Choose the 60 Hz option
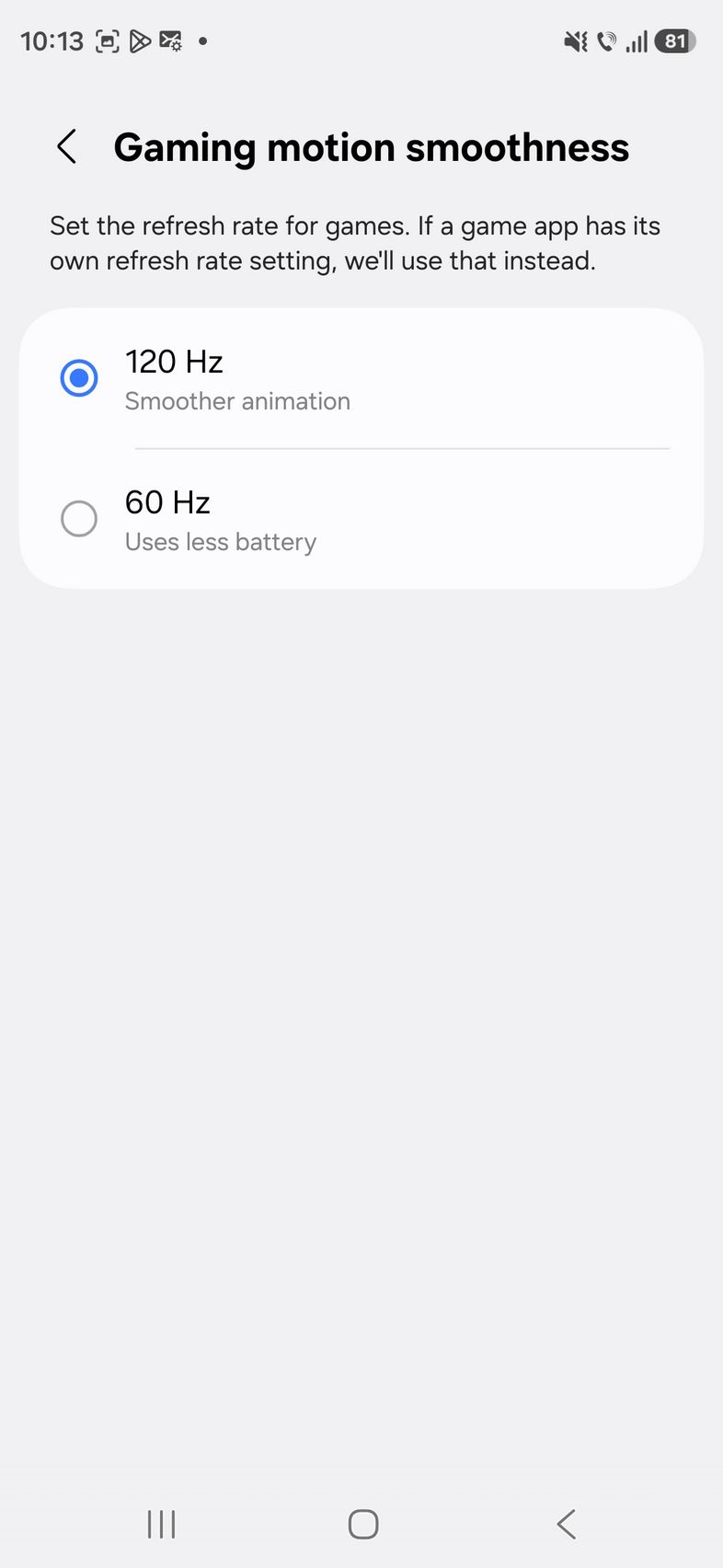This screenshot has width=723, height=1568. pos(79,519)
